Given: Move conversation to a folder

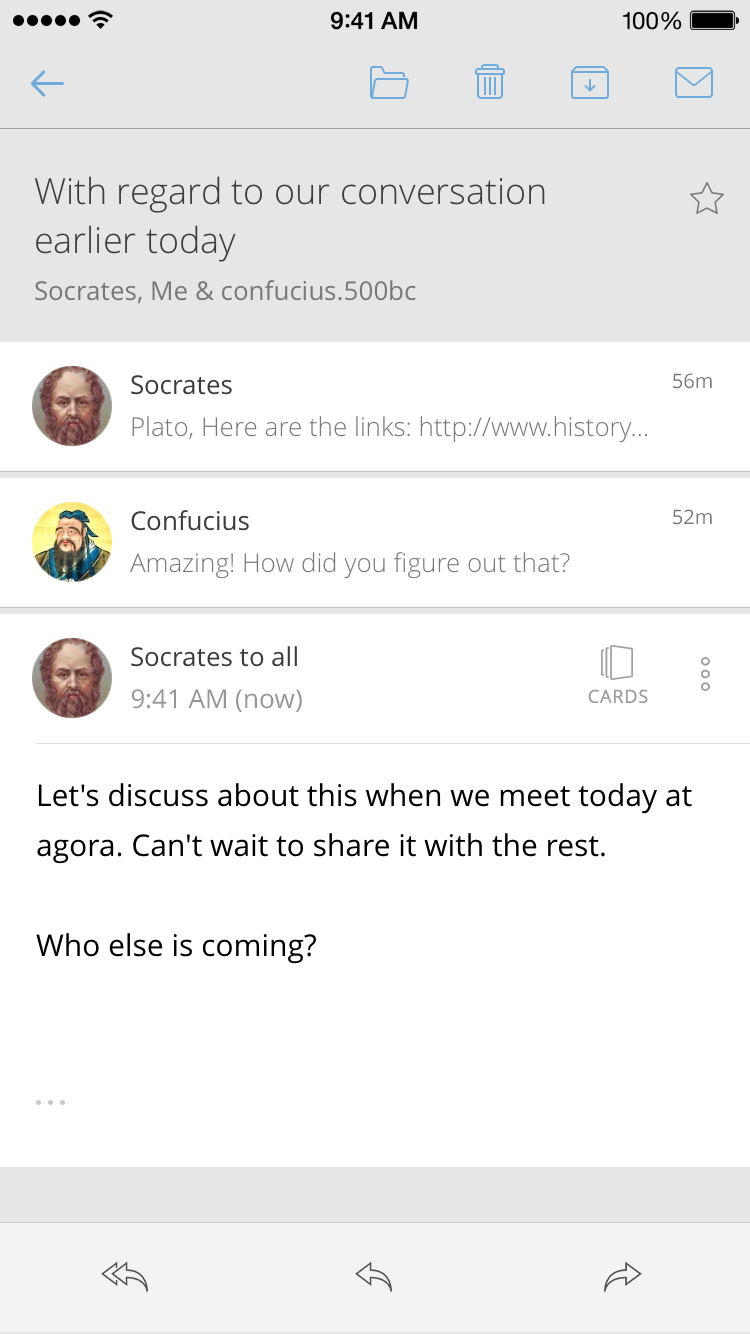Looking at the screenshot, I should [389, 83].
